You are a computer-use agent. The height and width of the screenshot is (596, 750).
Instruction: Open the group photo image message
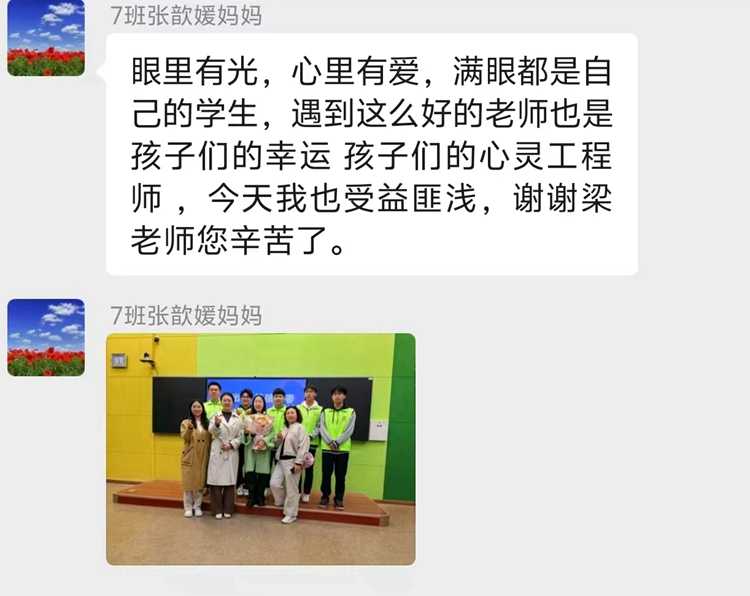(260, 448)
